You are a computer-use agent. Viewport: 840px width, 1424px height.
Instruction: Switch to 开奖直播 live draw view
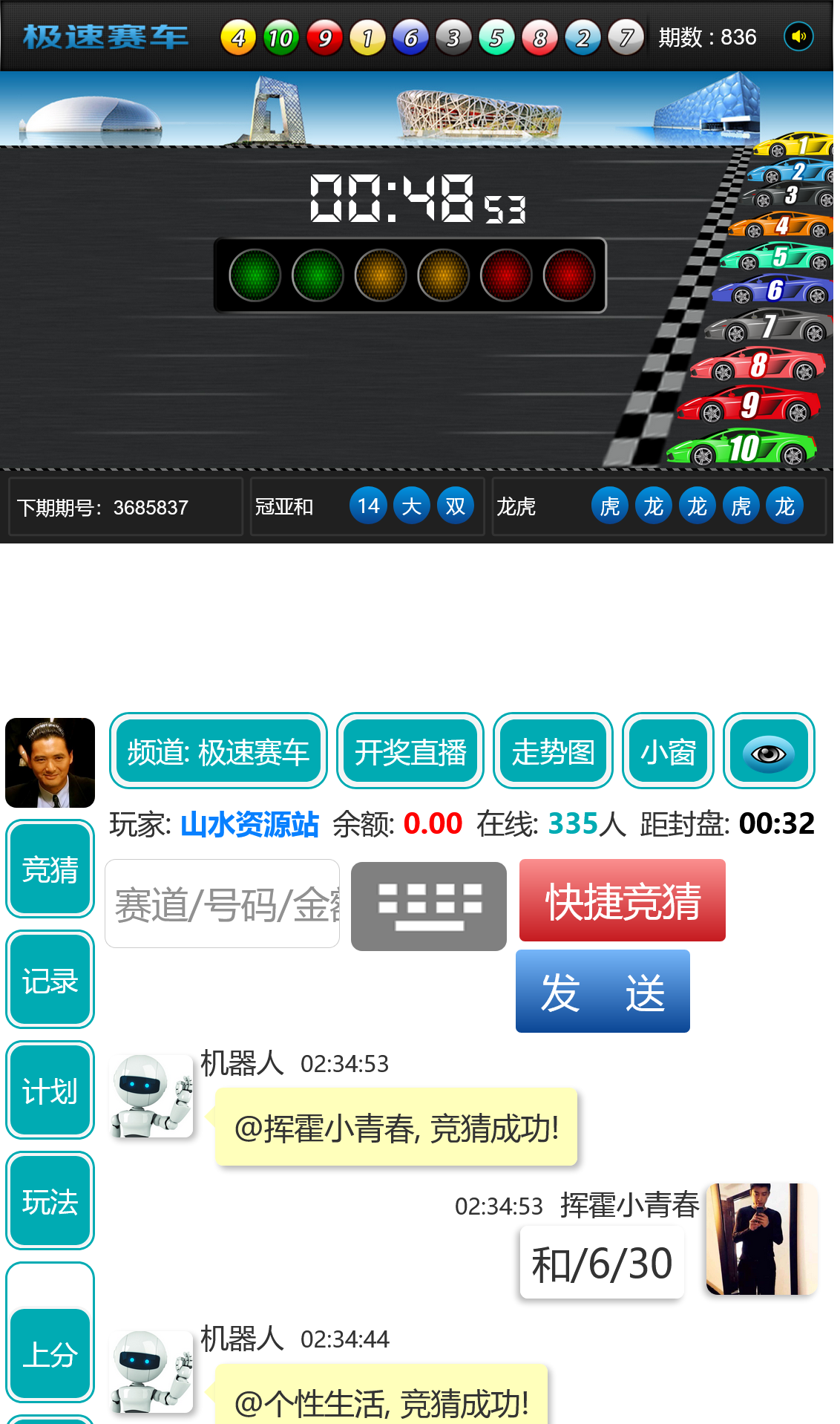click(410, 751)
